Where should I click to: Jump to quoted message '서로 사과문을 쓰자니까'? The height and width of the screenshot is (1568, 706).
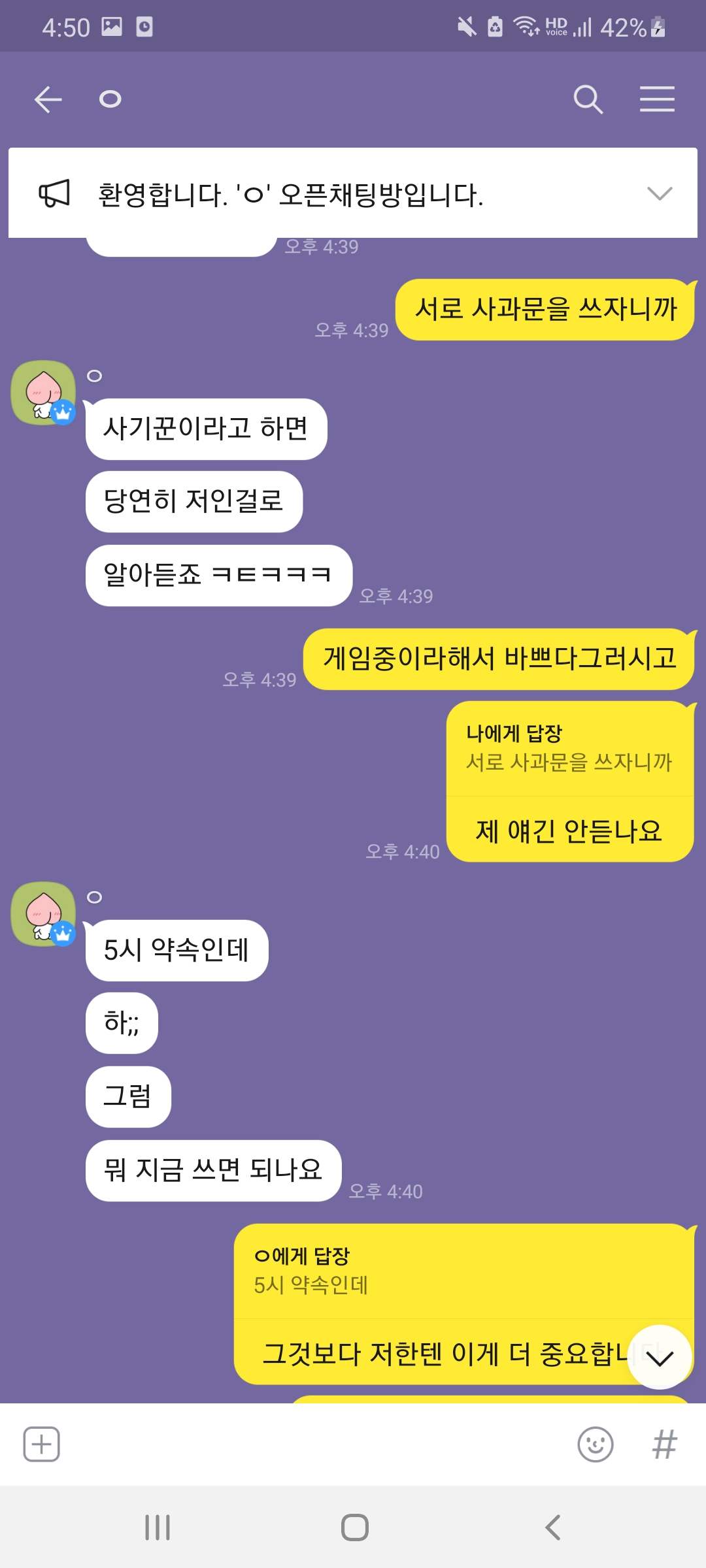(x=569, y=749)
